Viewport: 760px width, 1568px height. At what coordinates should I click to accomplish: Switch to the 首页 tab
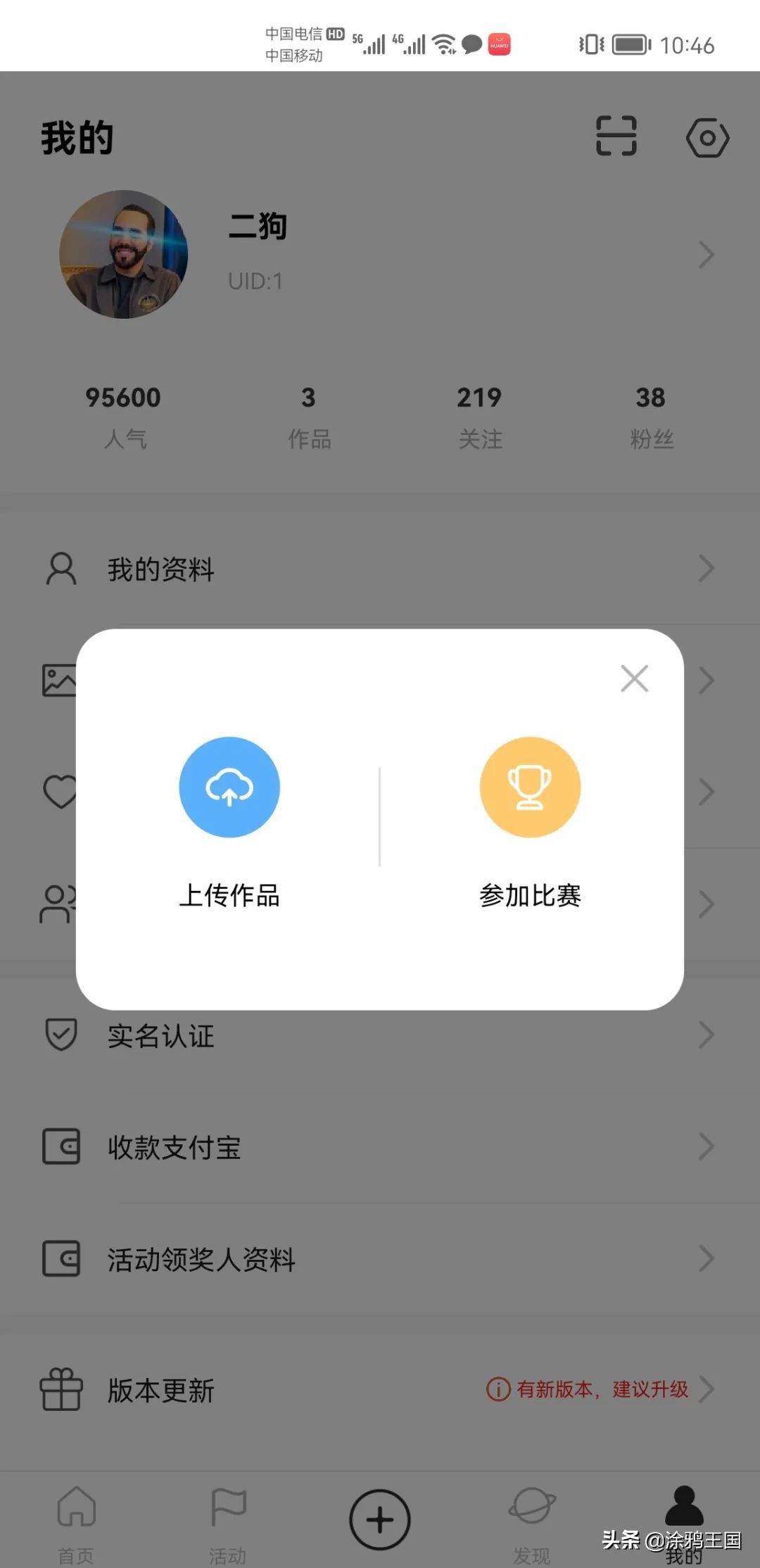pos(76,1520)
